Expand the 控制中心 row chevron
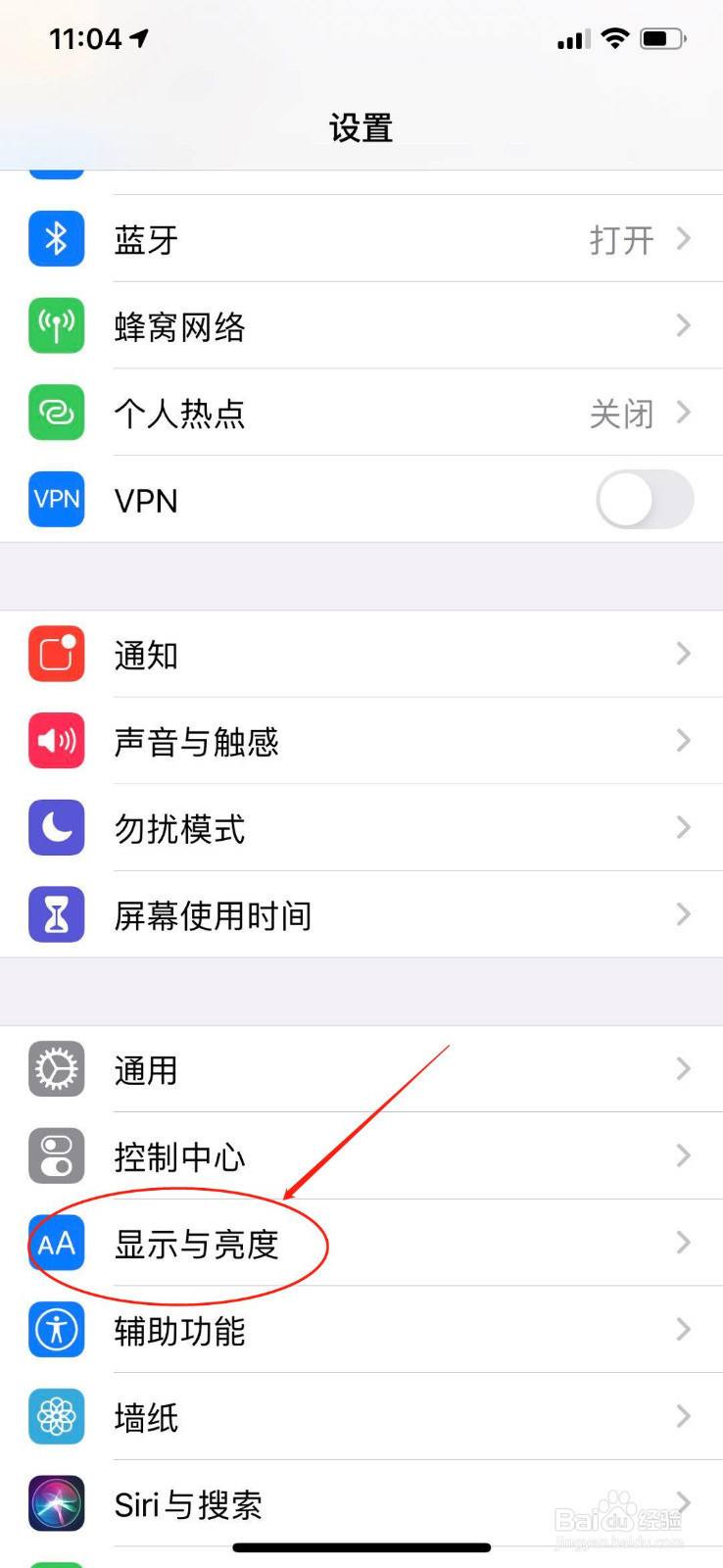 pyautogui.click(x=683, y=1156)
